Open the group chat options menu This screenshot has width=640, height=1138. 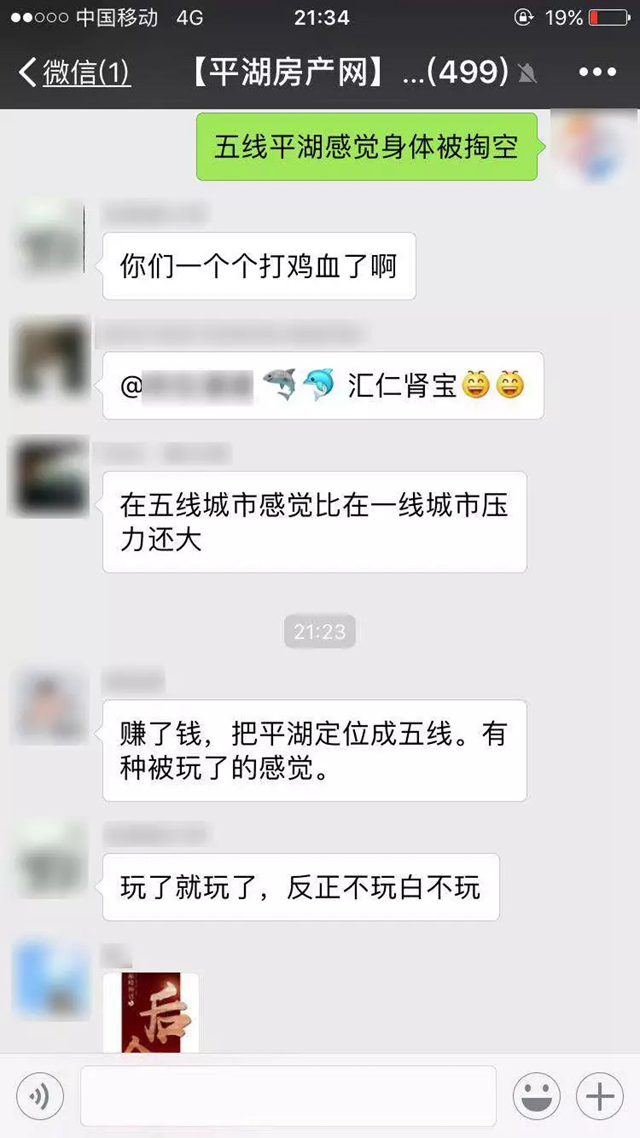[x=597, y=73]
